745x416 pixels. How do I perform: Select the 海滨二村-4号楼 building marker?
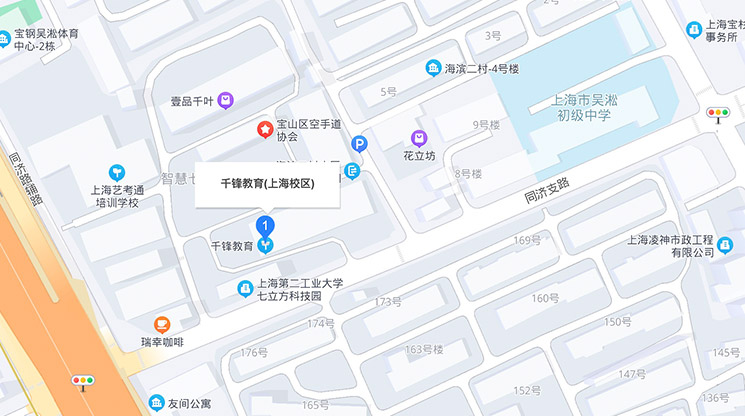pos(433,68)
